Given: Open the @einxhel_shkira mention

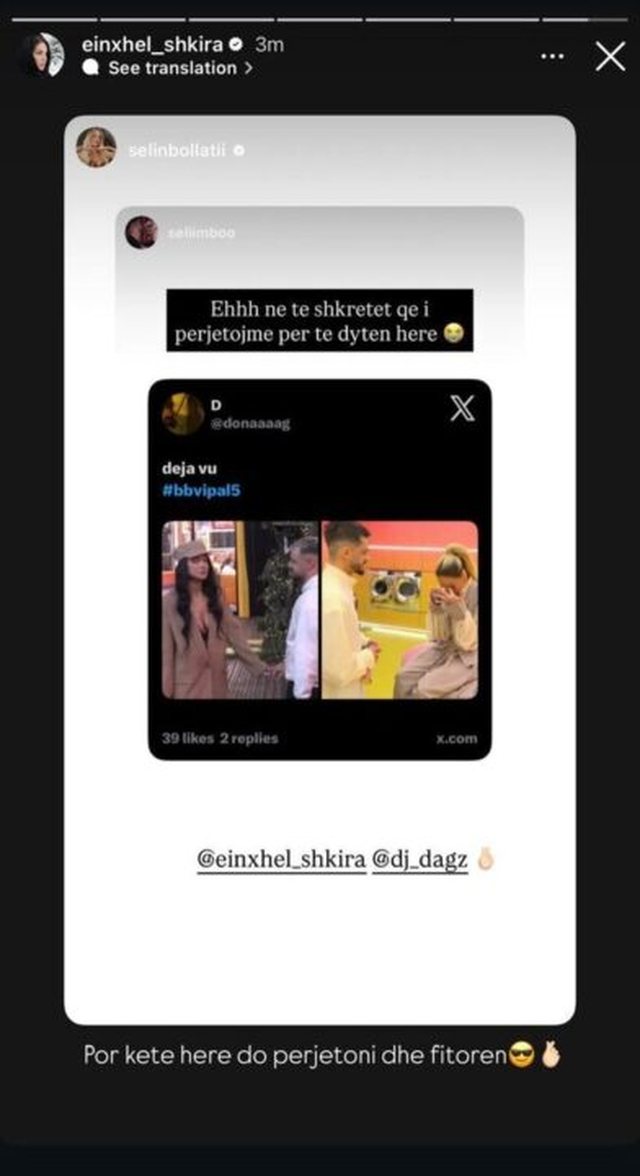Looking at the screenshot, I should coord(282,859).
